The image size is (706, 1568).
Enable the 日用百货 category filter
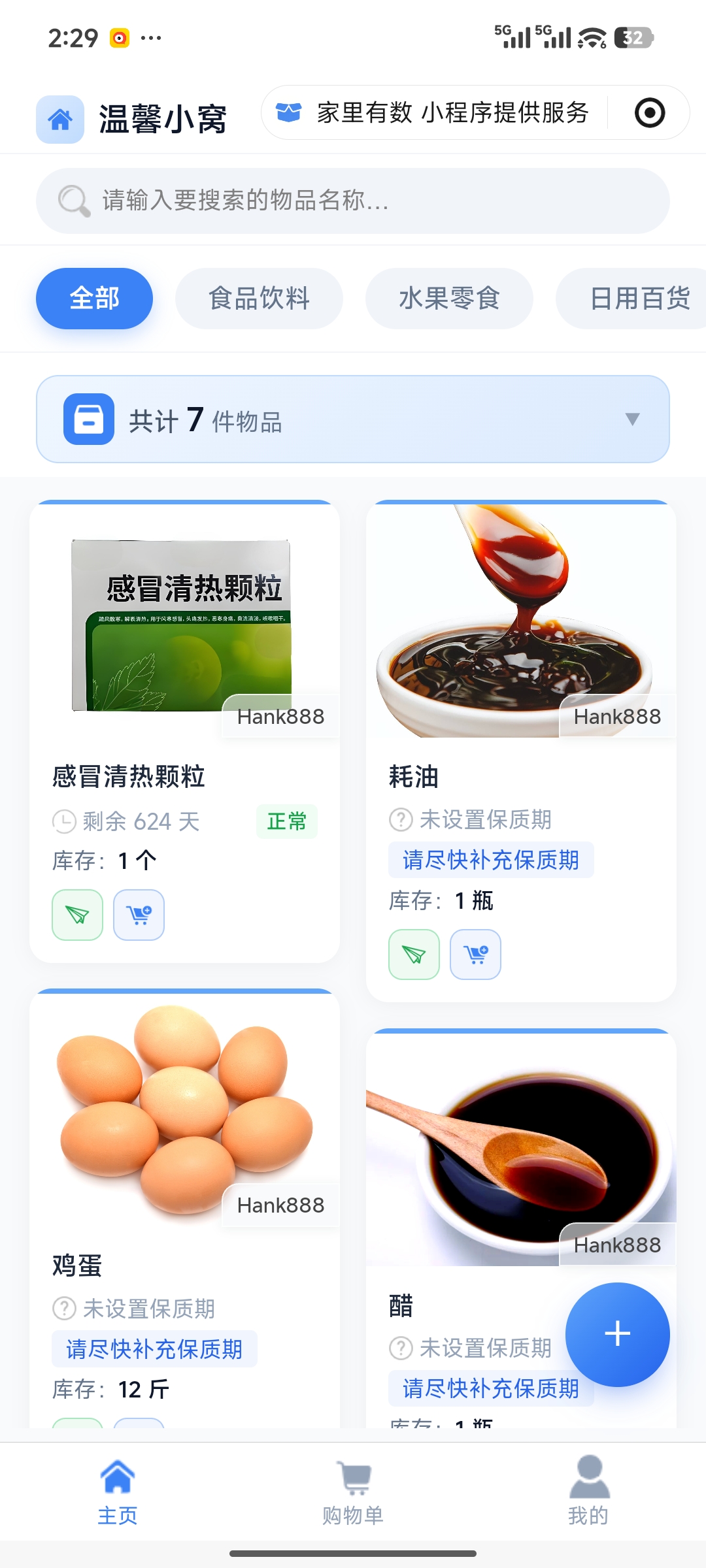click(640, 298)
